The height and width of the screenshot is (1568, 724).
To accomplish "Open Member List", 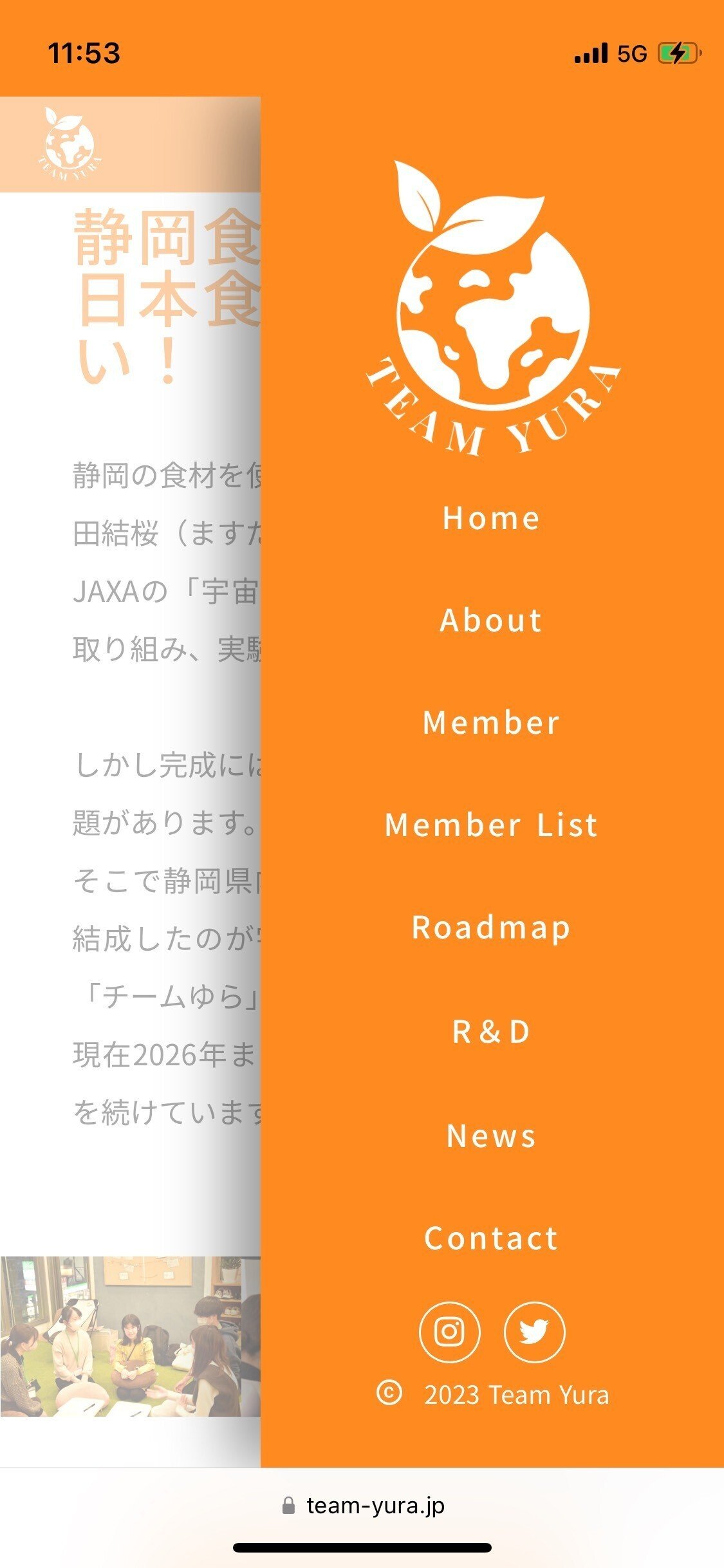I will point(492,825).
